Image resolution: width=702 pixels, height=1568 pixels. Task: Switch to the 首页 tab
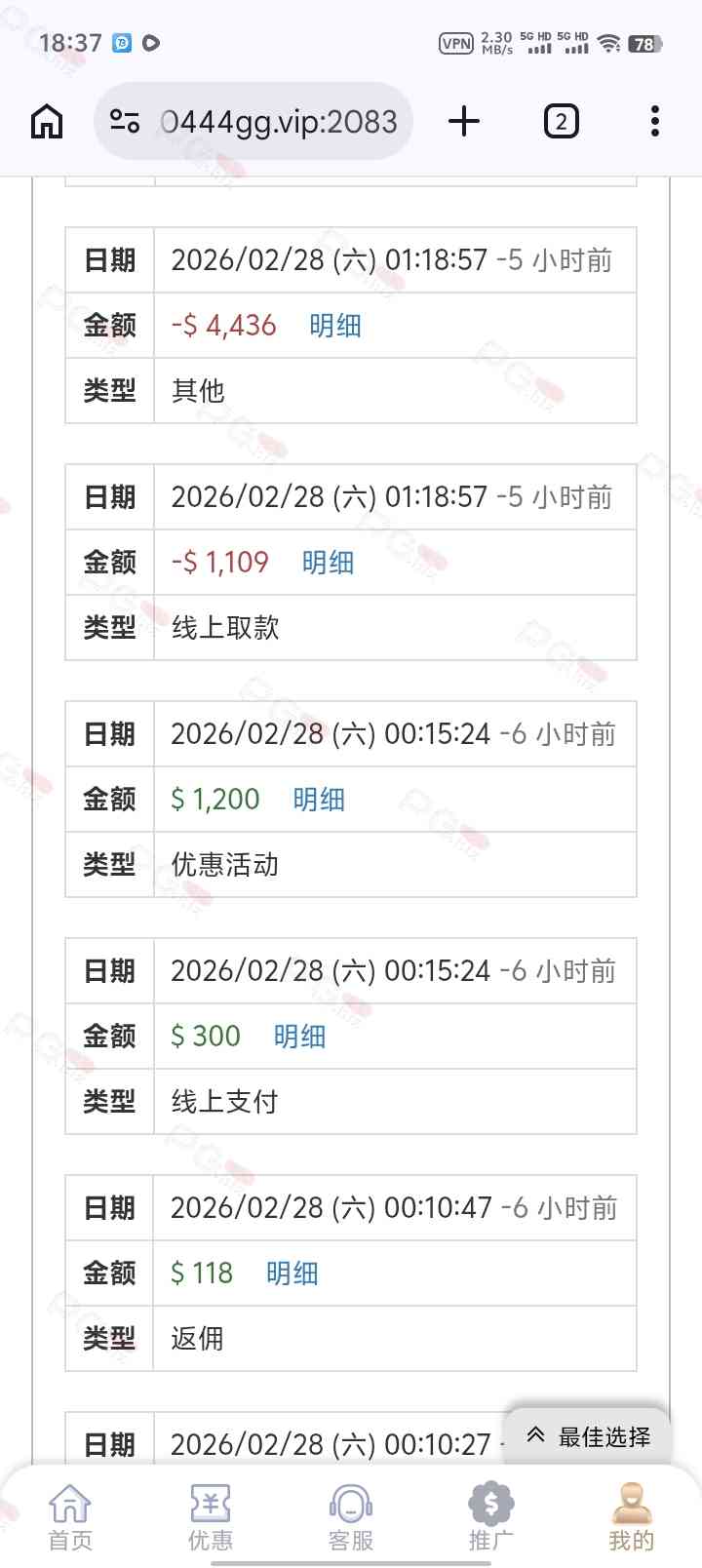click(70, 1517)
